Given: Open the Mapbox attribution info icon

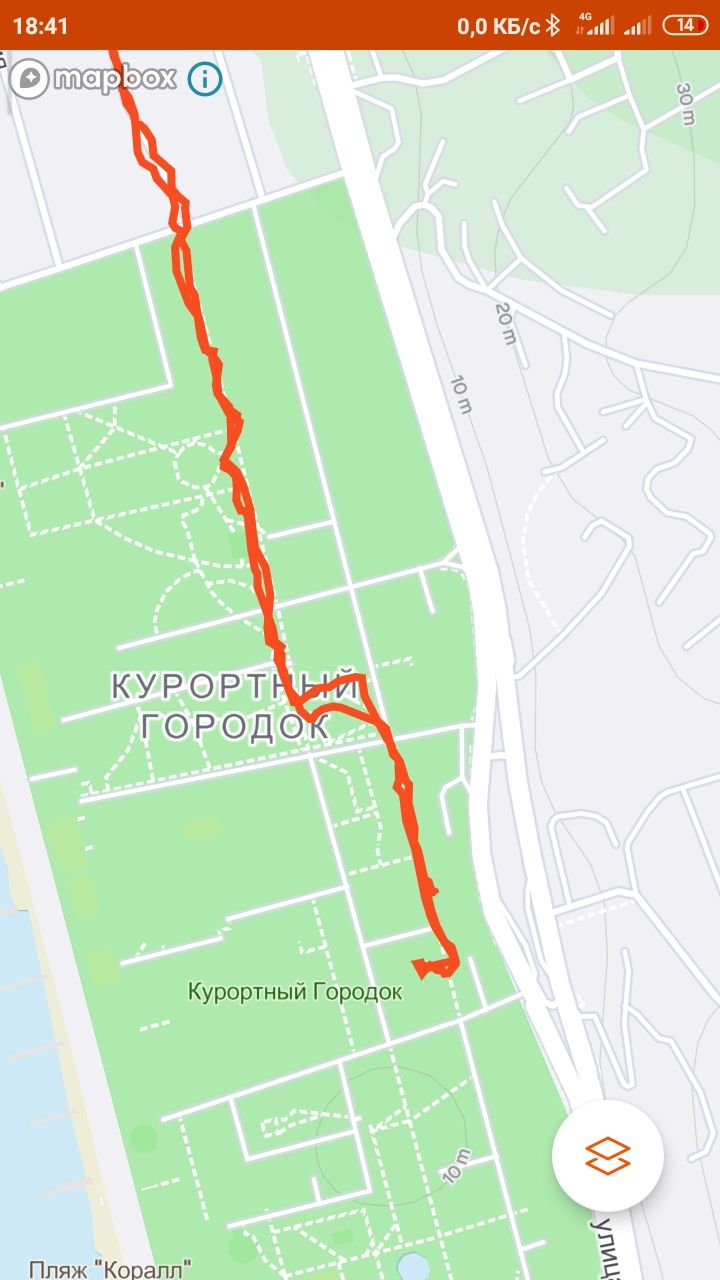Looking at the screenshot, I should point(205,78).
